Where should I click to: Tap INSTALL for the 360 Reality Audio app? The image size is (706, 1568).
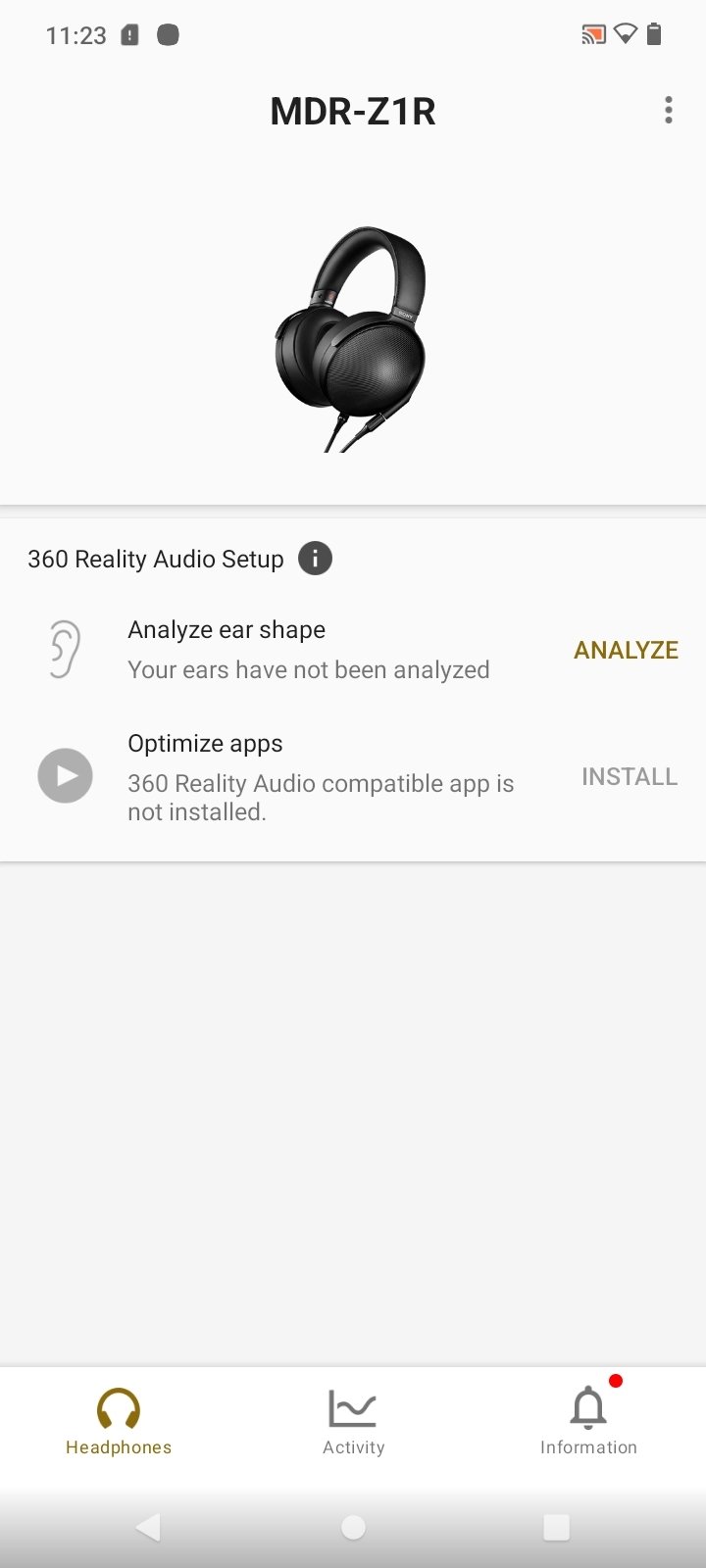(x=629, y=775)
